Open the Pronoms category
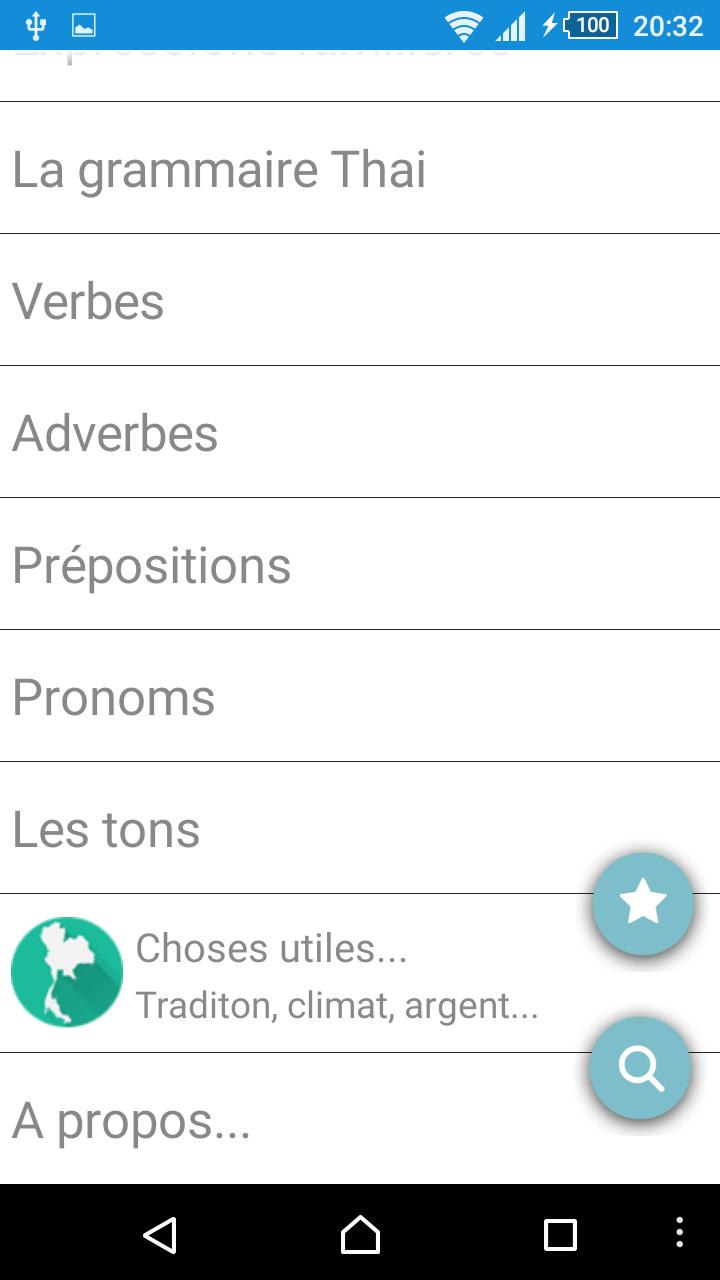Screen dimensions: 720x1280 (114, 697)
